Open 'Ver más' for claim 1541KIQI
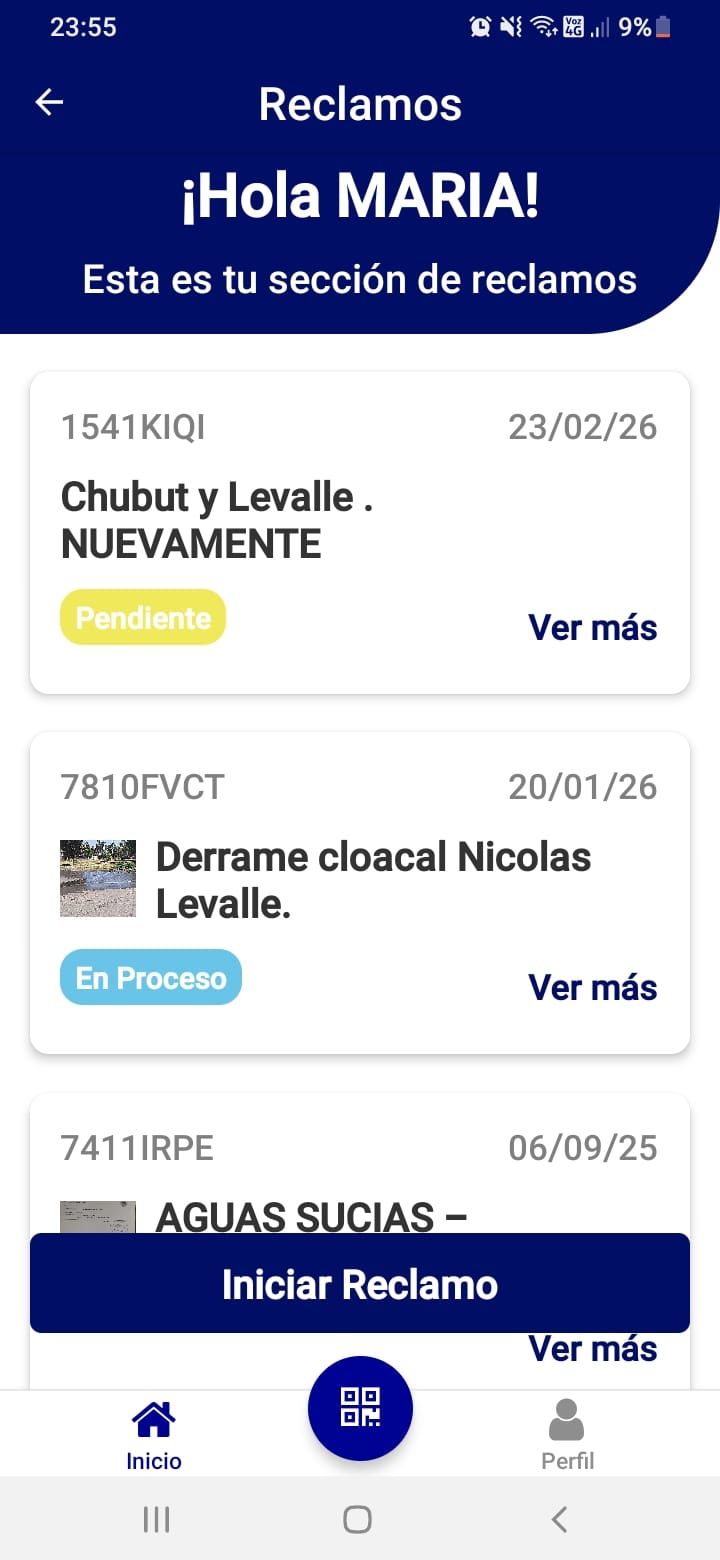 click(x=592, y=627)
